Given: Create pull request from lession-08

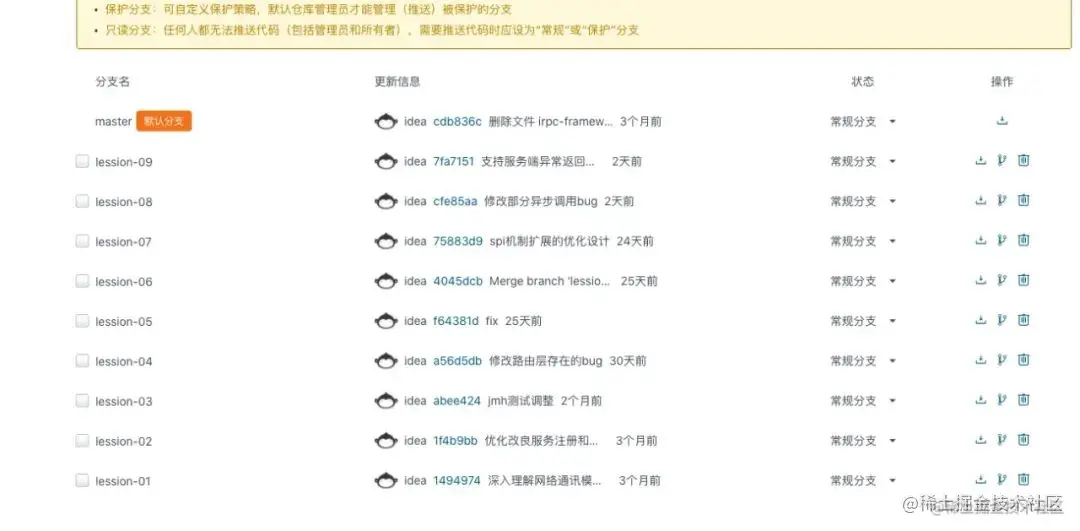Looking at the screenshot, I should pyautogui.click(x=1002, y=201).
